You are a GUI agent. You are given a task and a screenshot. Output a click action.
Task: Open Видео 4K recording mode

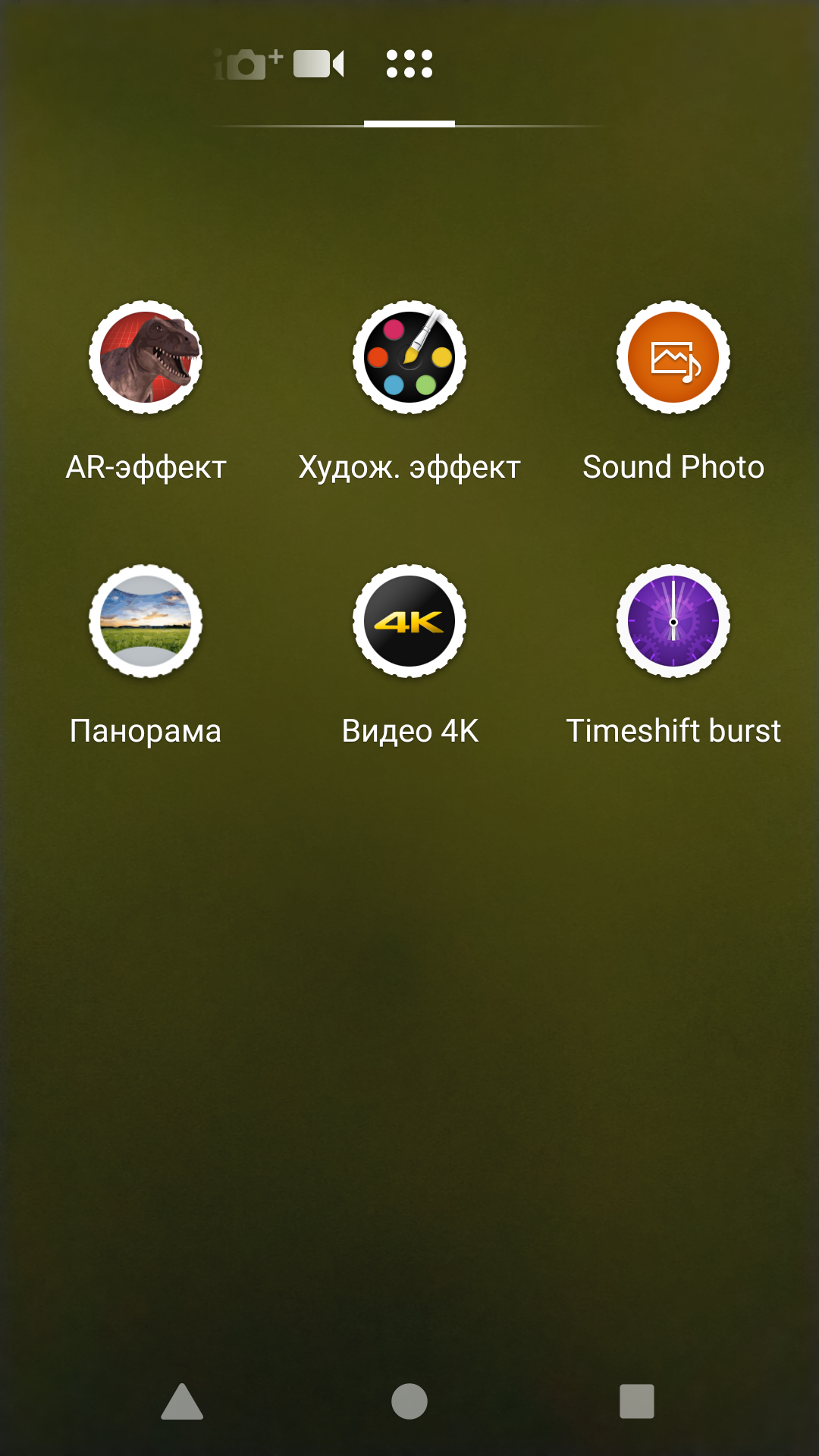[x=409, y=621]
